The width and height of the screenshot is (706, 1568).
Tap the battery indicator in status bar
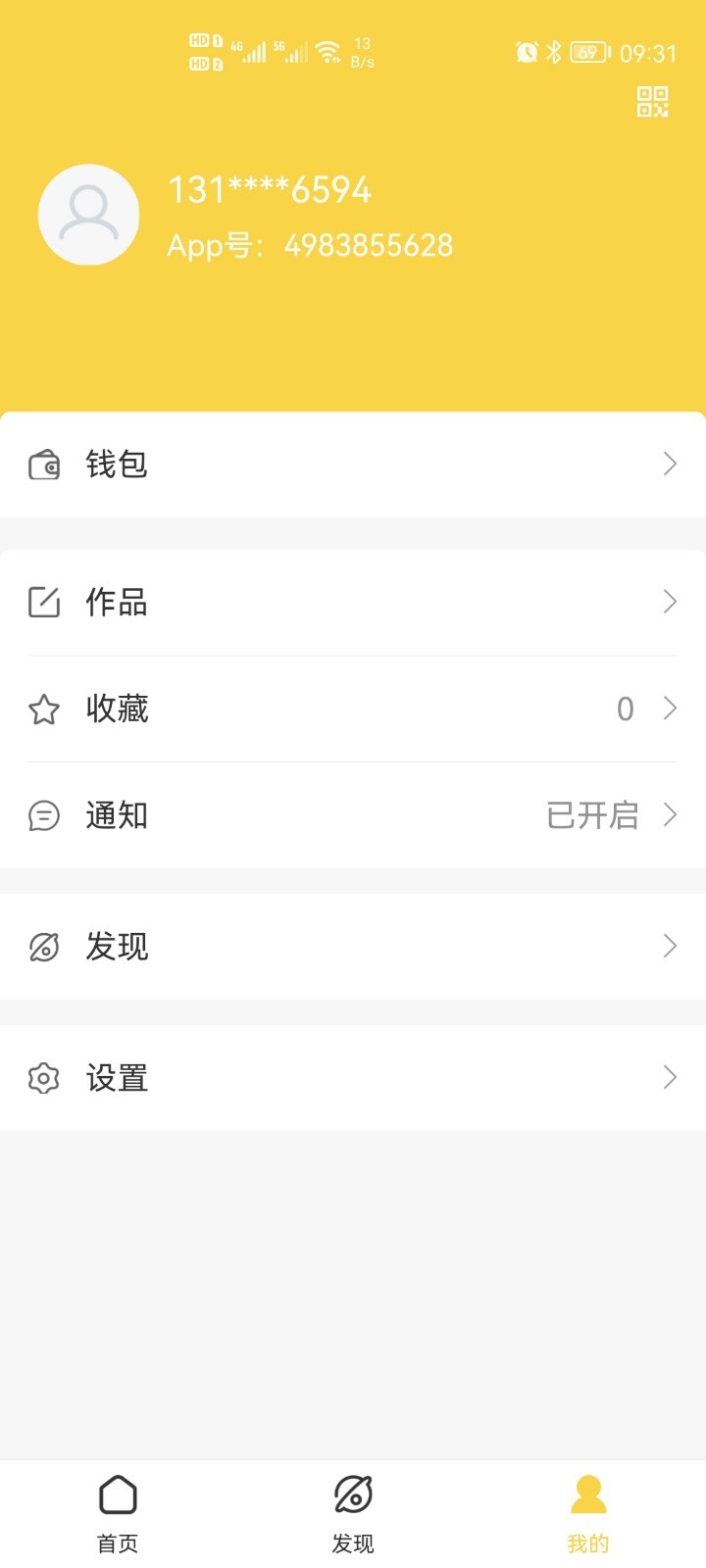[x=588, y=52]
